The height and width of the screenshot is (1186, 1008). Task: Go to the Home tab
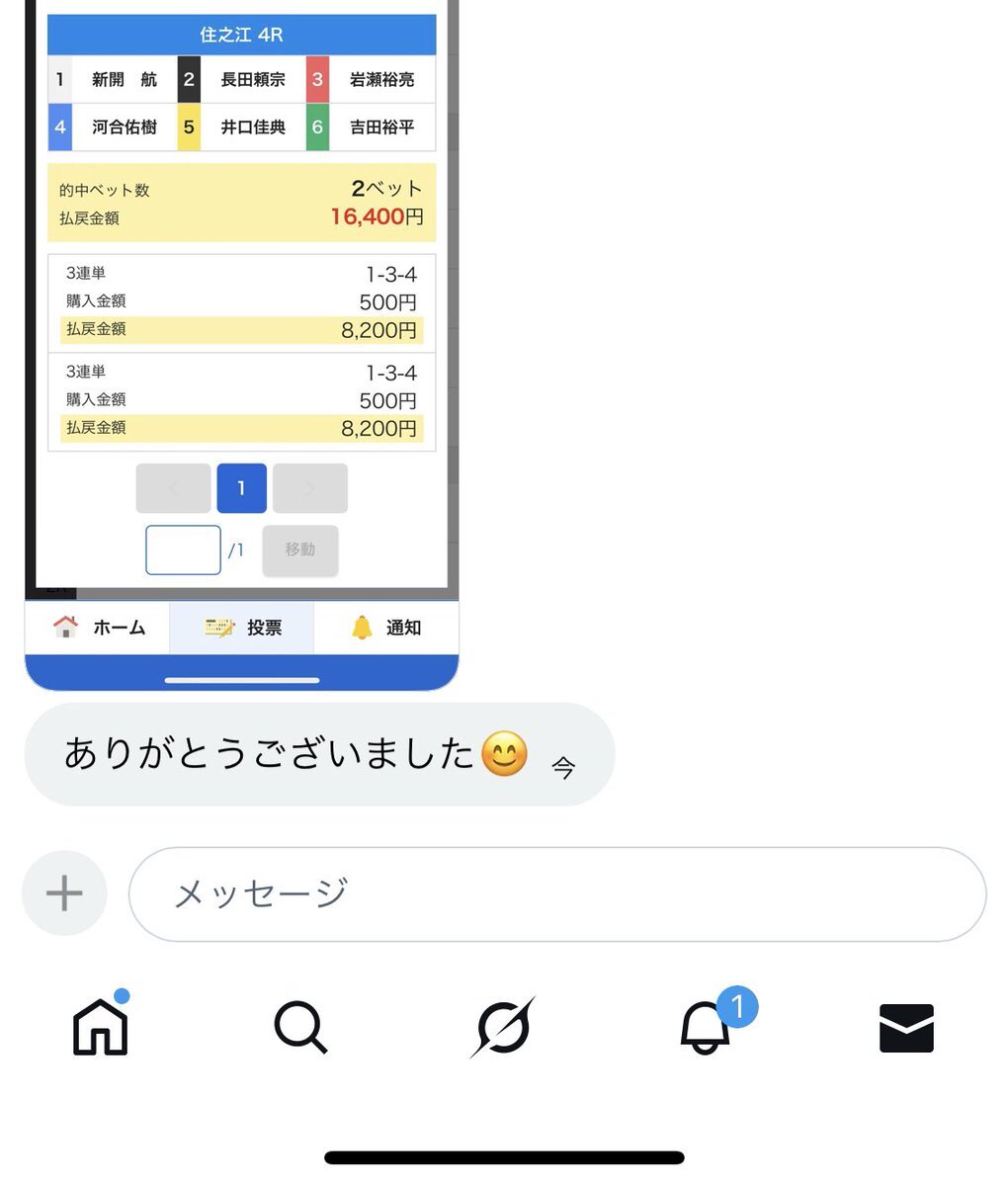pos(101,1028)
